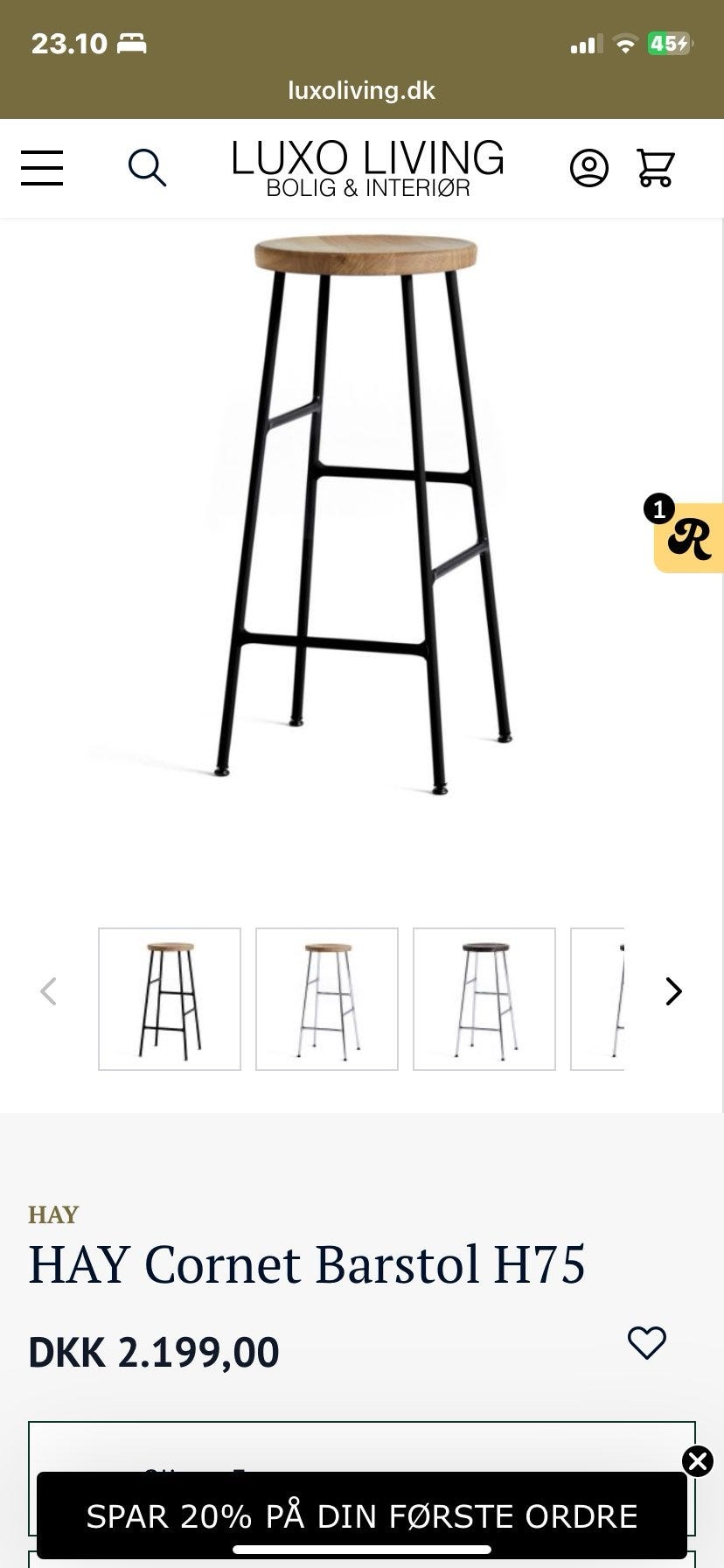Show next product thumbnails
The width and height of the screenshot is (724, 1568).
click(673, 991)
